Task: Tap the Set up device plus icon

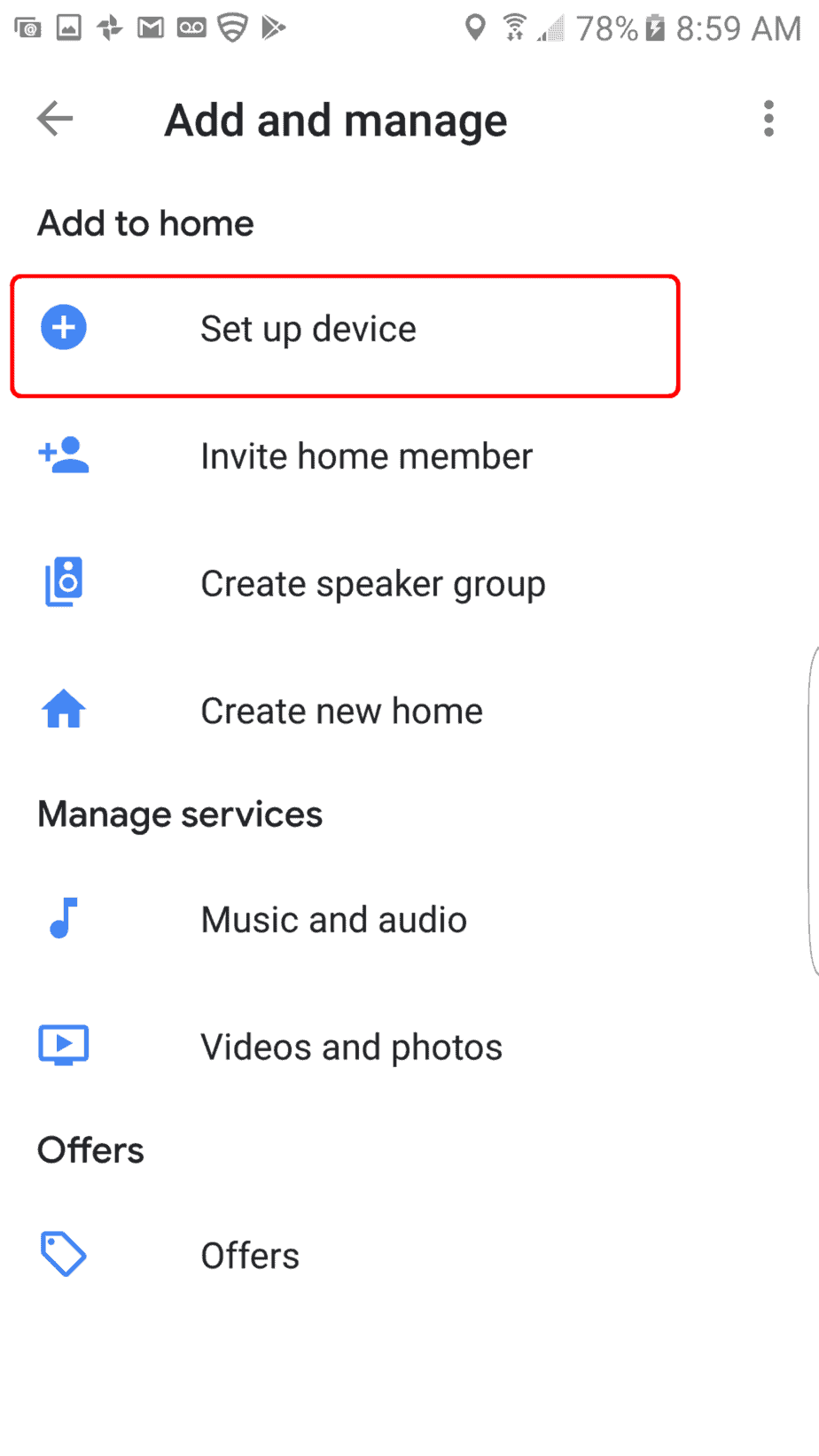Action: [63, 327]
